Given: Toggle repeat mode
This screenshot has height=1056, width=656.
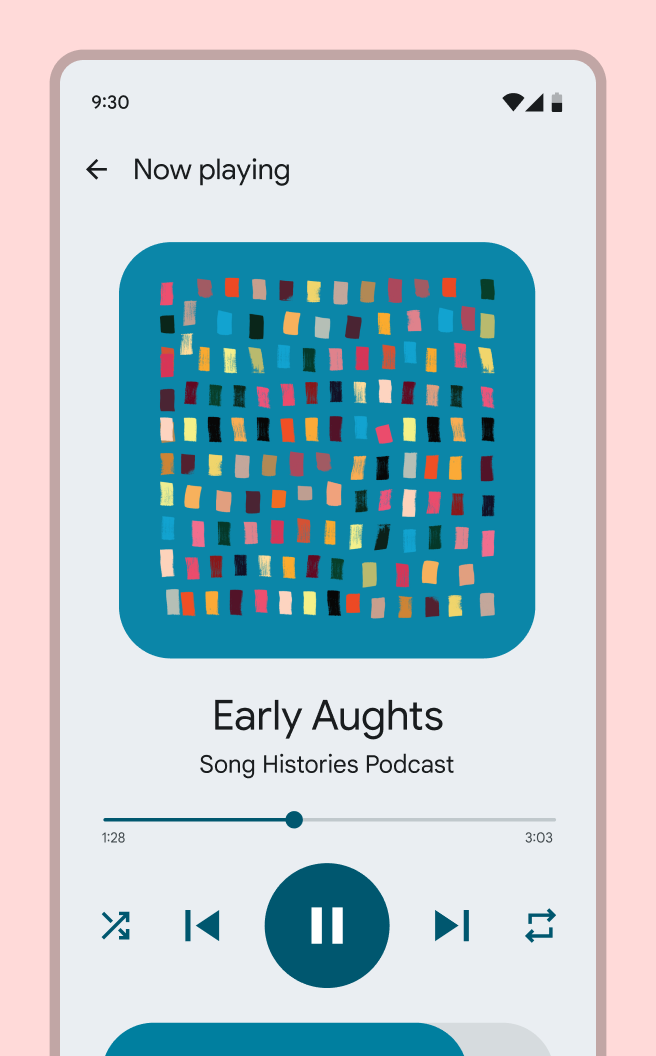Looking at the screenshot, I should (540, 925).
